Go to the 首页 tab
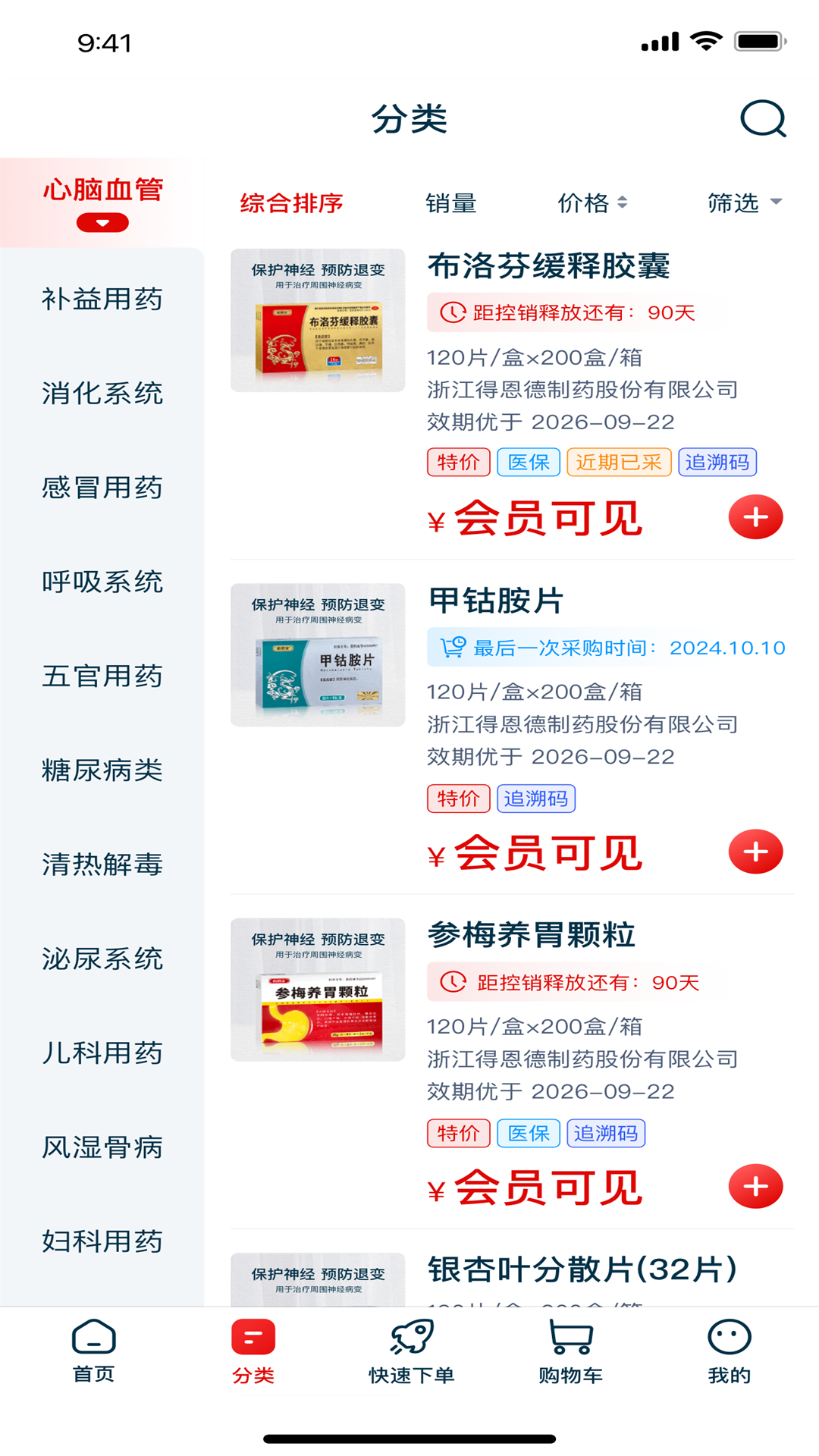The image size is (819, 1456). (x=93, y=1351)
